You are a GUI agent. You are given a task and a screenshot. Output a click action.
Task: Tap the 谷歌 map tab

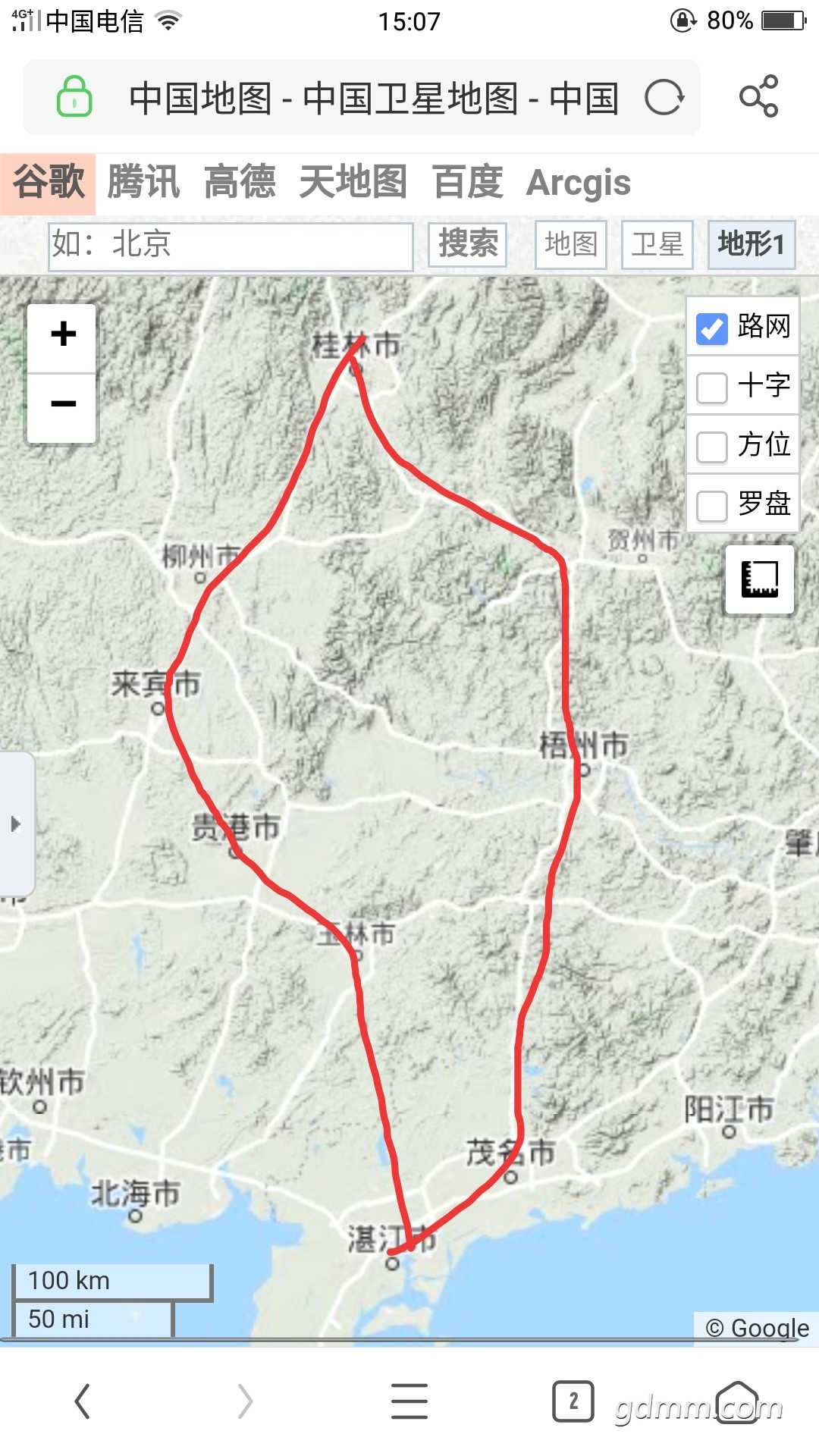point(49,183)
